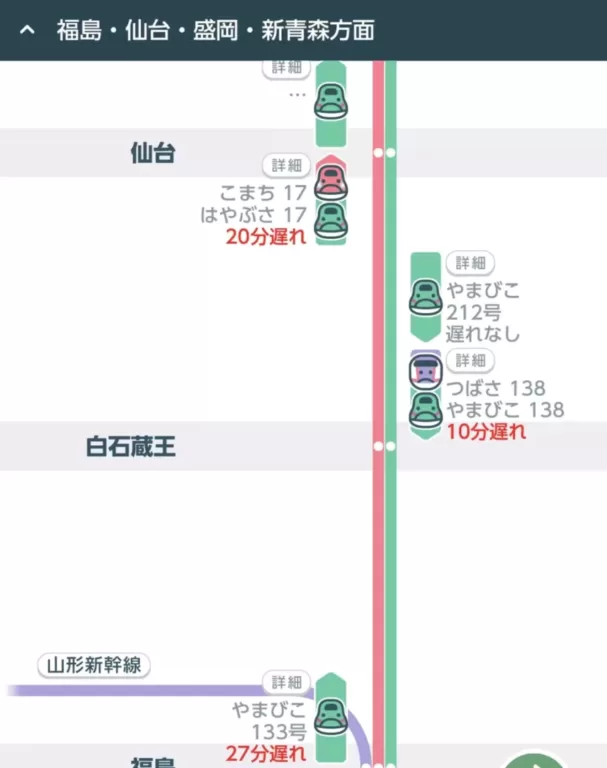
Task: Open 詳細 for こまち 17 / はやぶさ 17
Action: 287,165
